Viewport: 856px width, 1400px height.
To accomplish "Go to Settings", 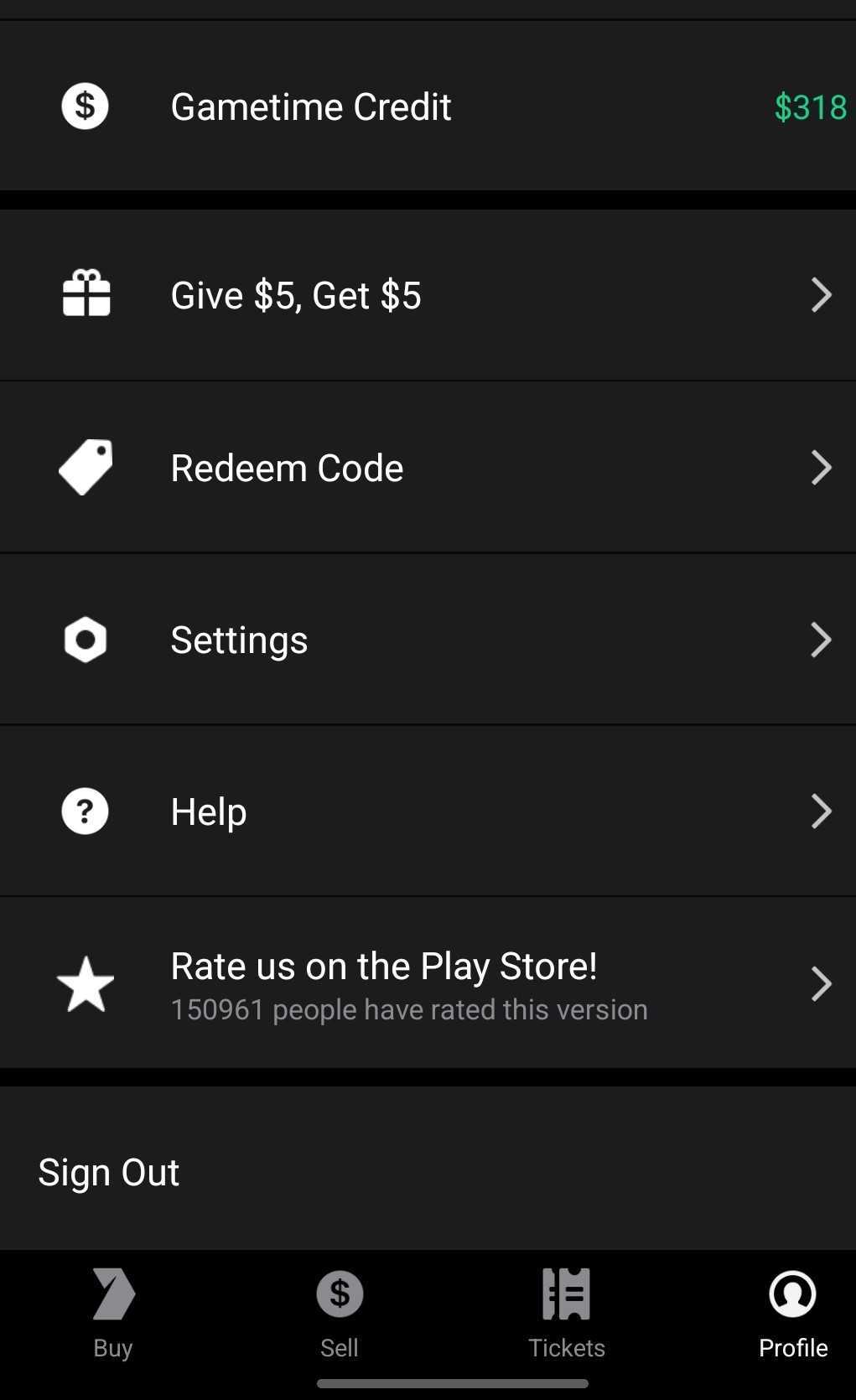I will (428, 640).
